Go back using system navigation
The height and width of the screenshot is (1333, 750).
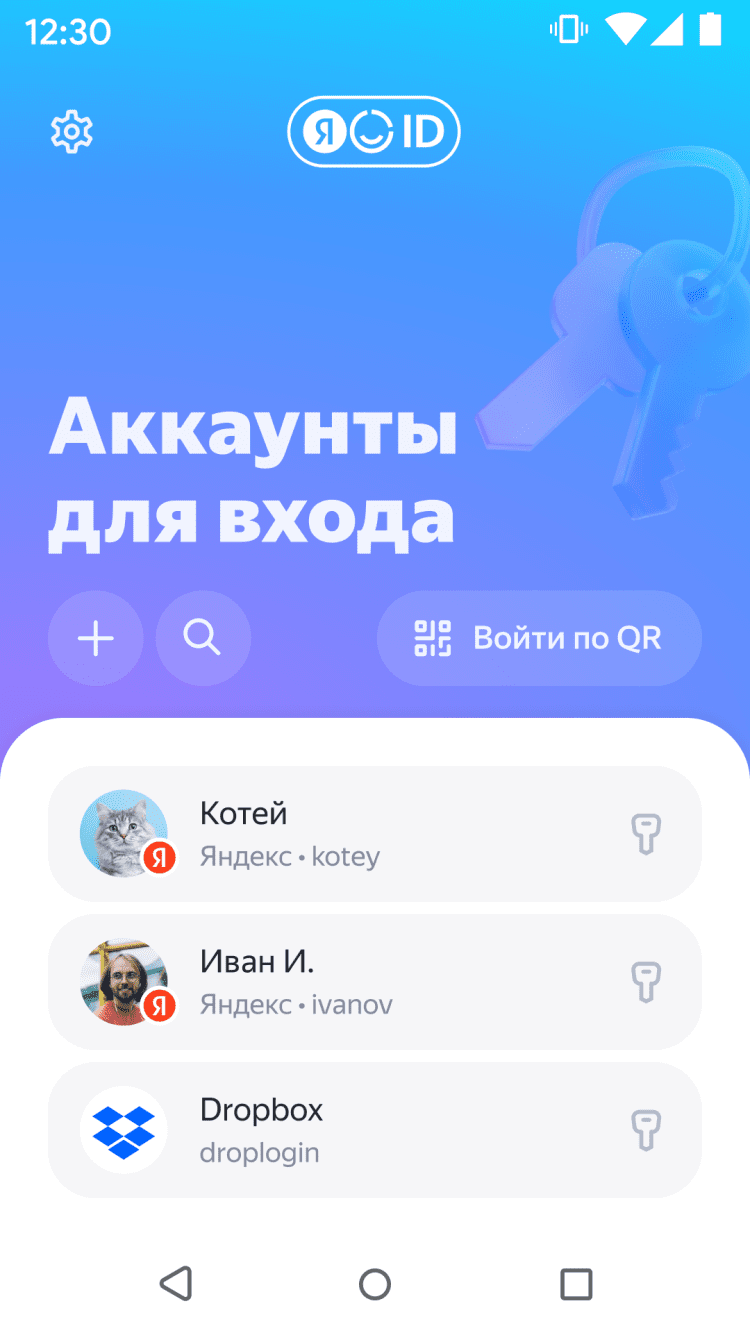click(x=176, y=1283)
